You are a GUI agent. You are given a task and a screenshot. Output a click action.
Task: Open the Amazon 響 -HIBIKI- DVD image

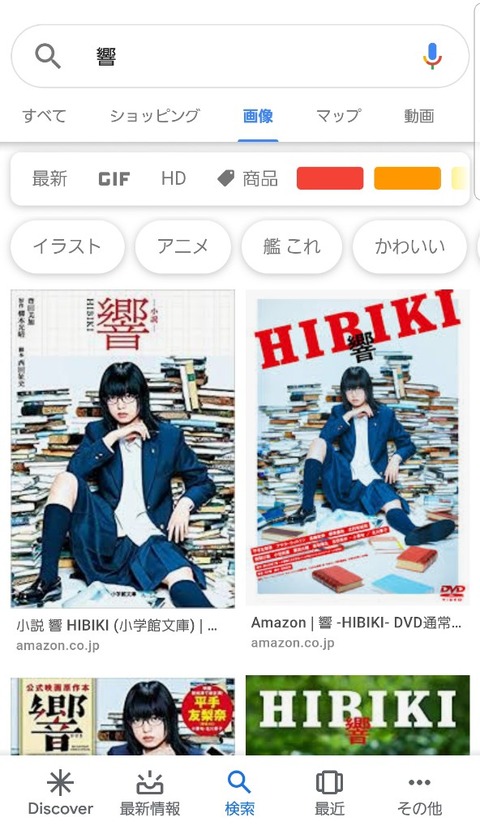(357, 447)
